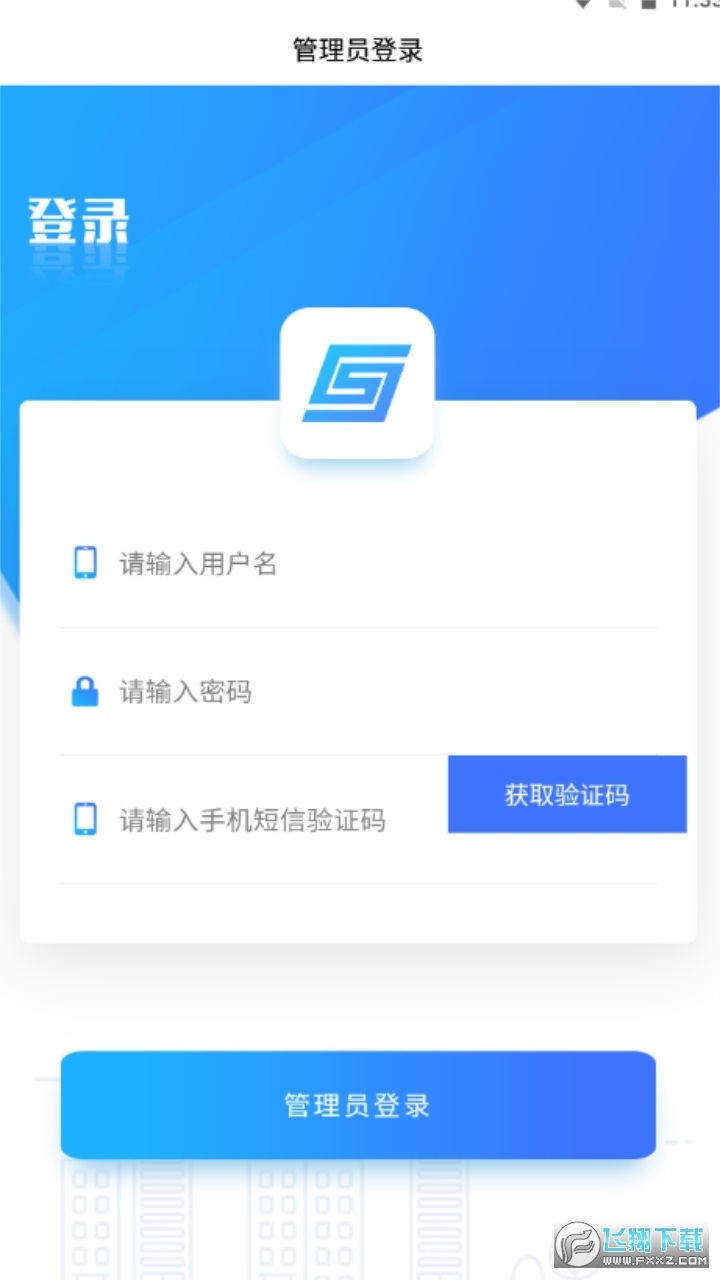Click the location arrow icon in the status bar
The image size is (720, 1280).
click(x=583, y=7)
